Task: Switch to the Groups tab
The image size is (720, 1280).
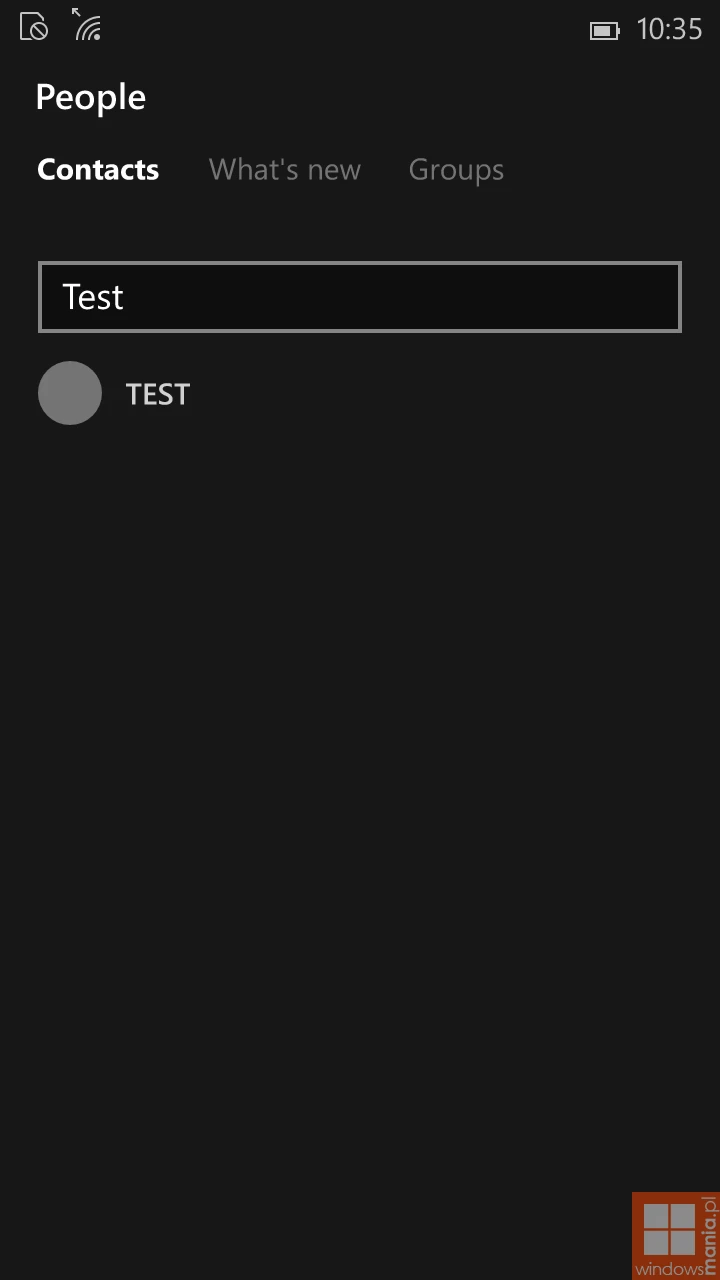Action: pyautogui.click(x=456, y=170)
